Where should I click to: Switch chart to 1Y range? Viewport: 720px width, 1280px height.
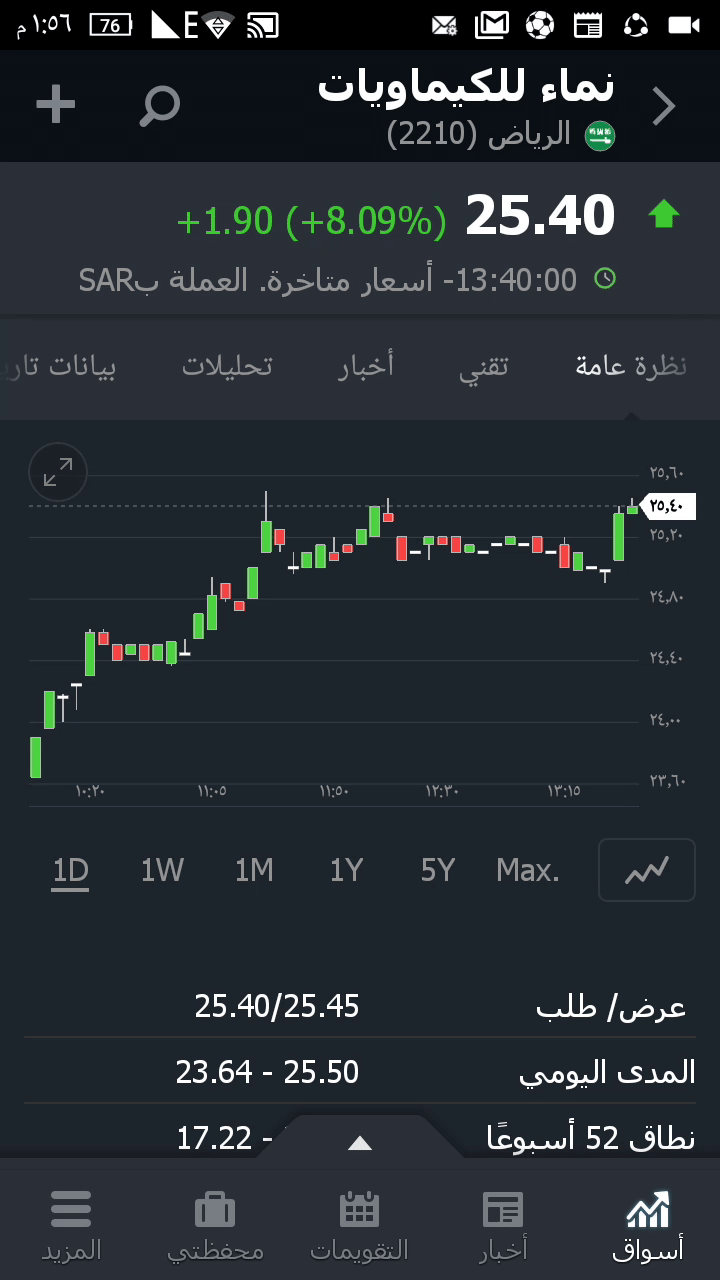tap(346, 871)
